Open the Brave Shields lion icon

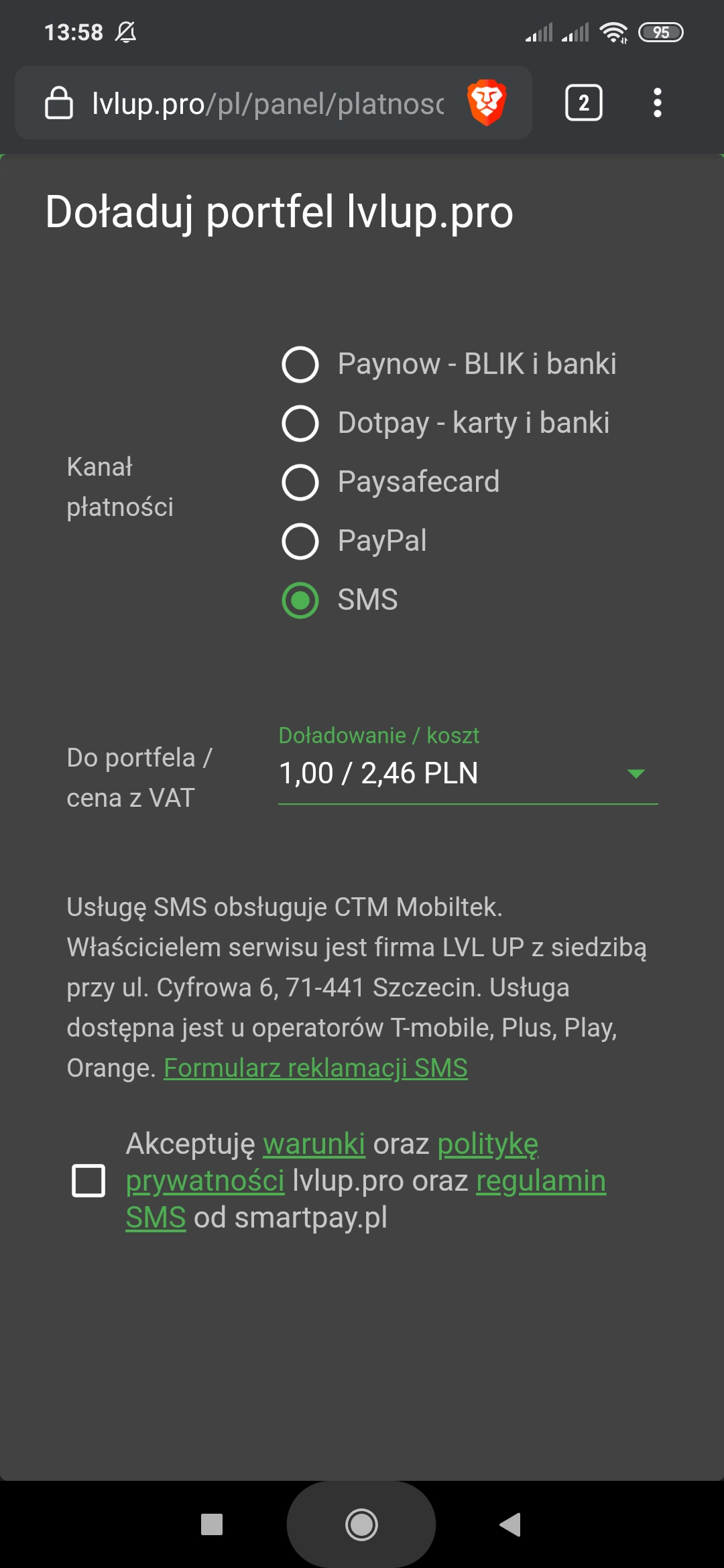click(487, 103)
